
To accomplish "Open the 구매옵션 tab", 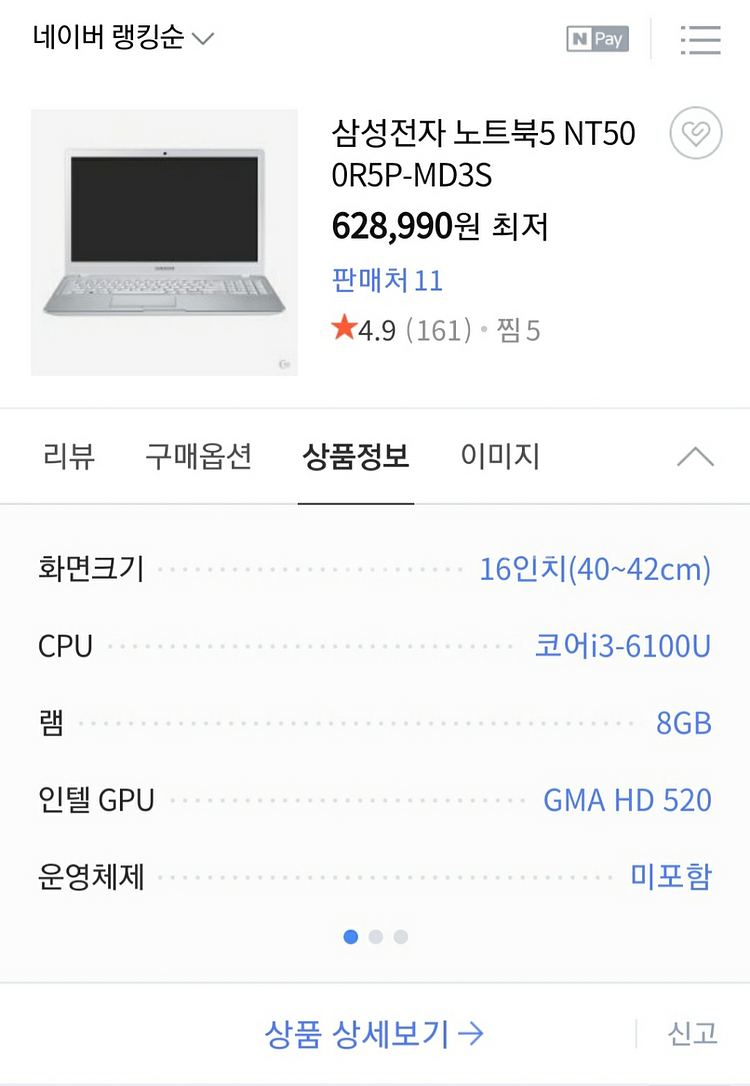I will pyautogui.click(x=196, y=456).
